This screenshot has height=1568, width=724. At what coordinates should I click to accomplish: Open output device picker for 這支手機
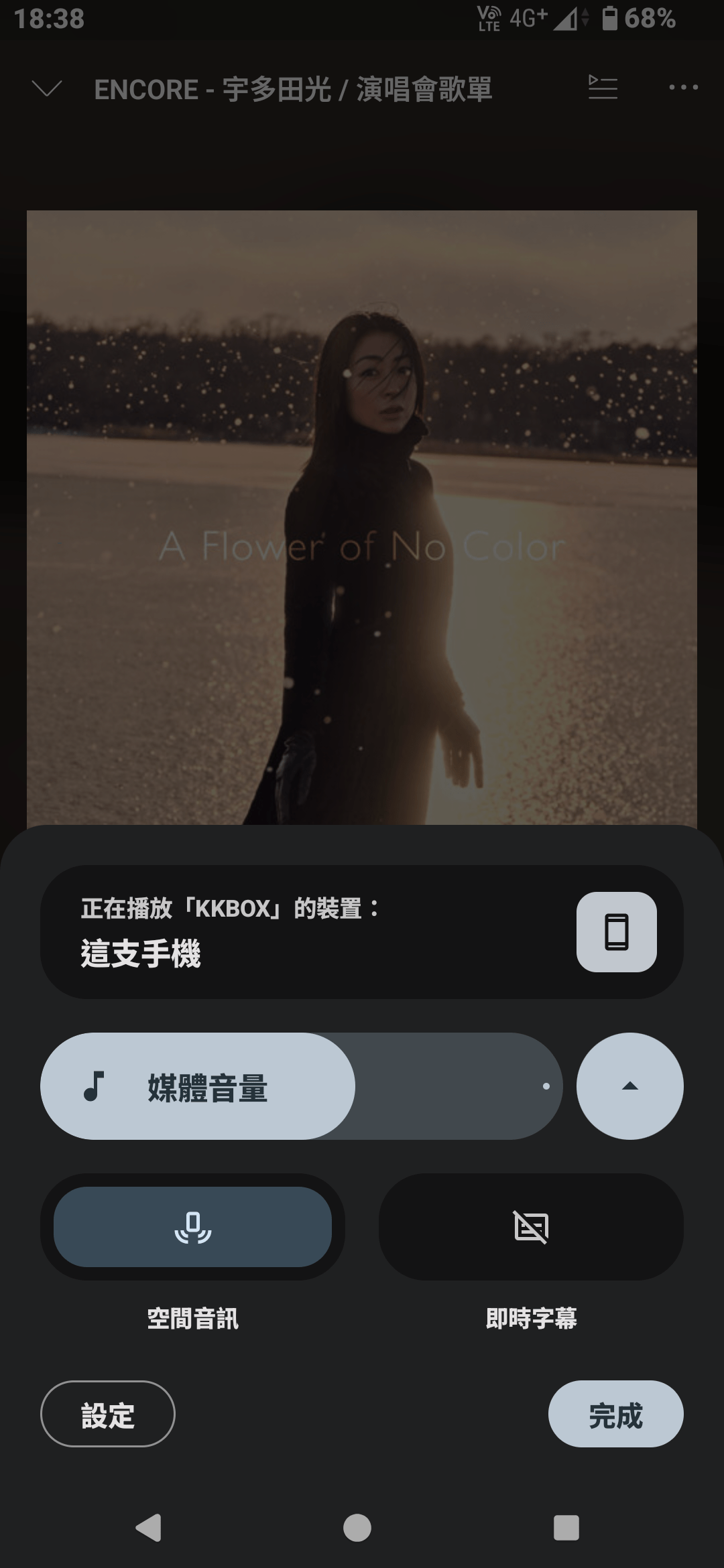(616, 931)
